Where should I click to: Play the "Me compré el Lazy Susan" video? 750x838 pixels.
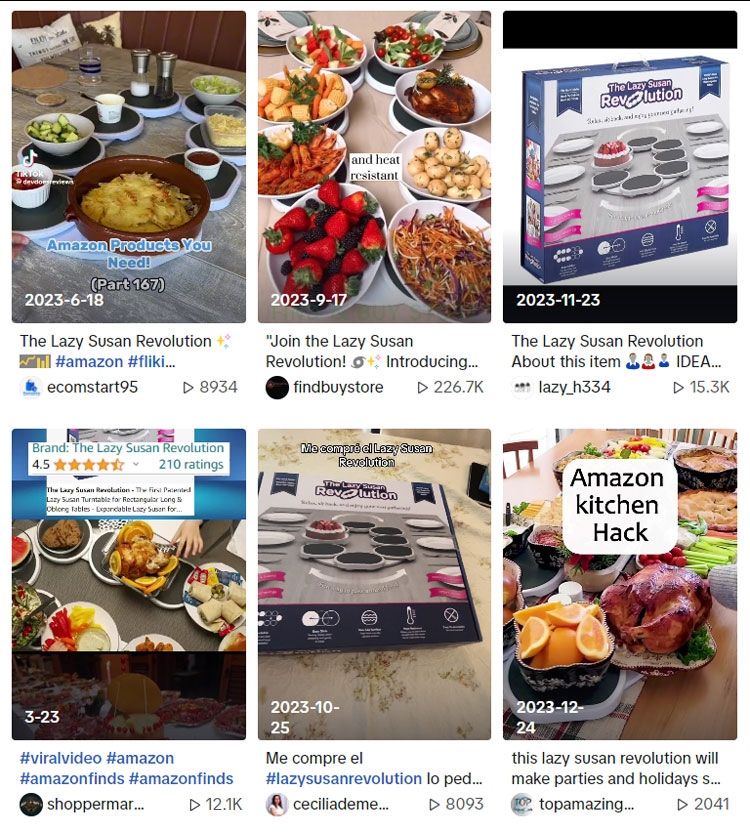click(x=374, y=584)
